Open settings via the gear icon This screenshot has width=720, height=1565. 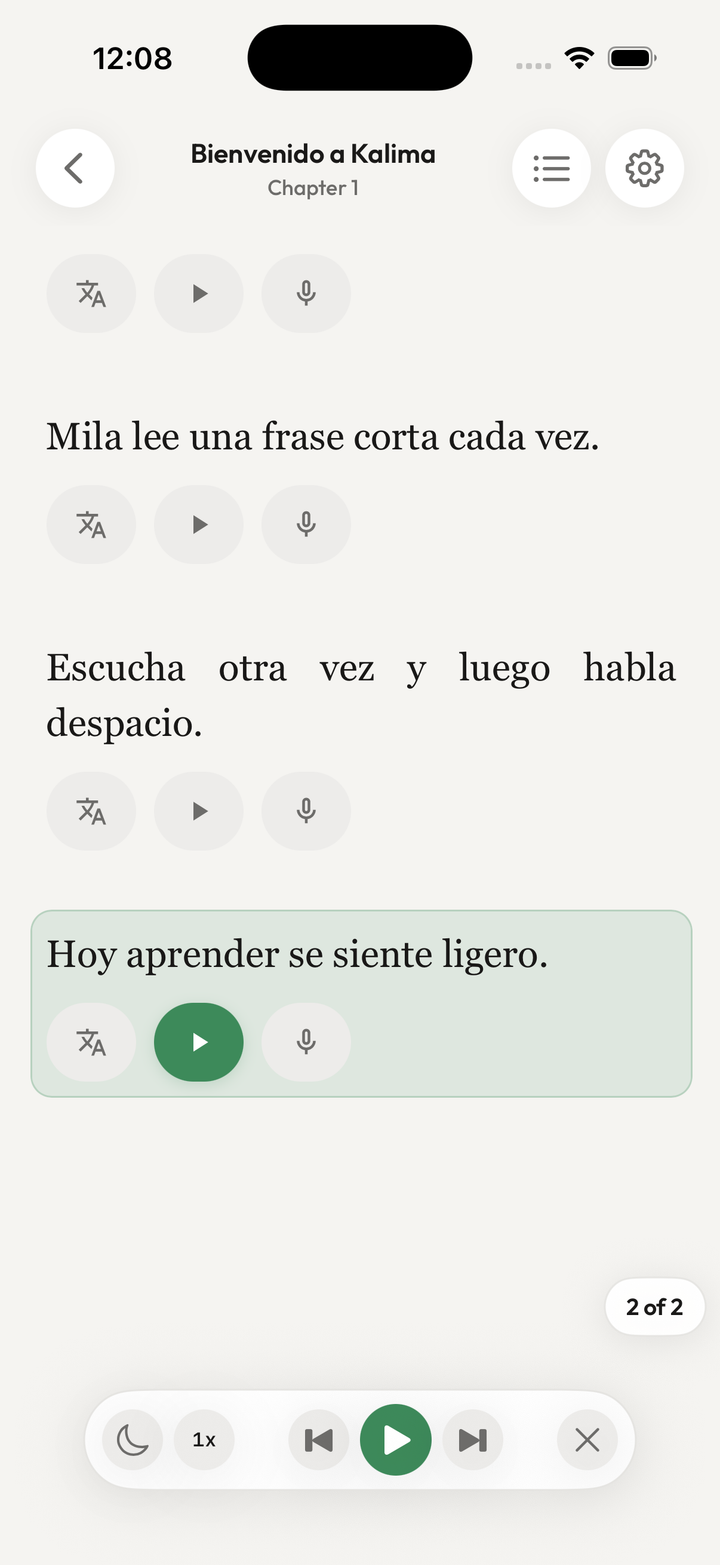pos(645,168)
